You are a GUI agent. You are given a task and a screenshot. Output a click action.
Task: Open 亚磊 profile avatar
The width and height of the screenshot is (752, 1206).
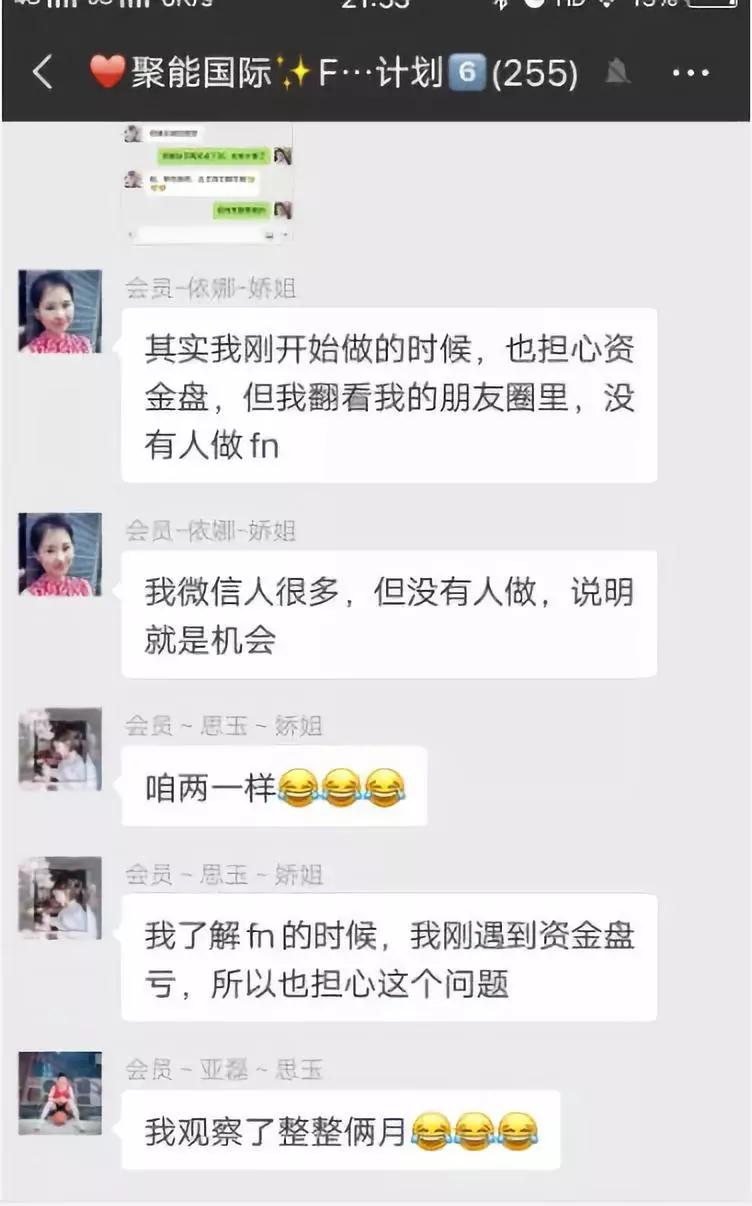click(x=60, y=1092)
